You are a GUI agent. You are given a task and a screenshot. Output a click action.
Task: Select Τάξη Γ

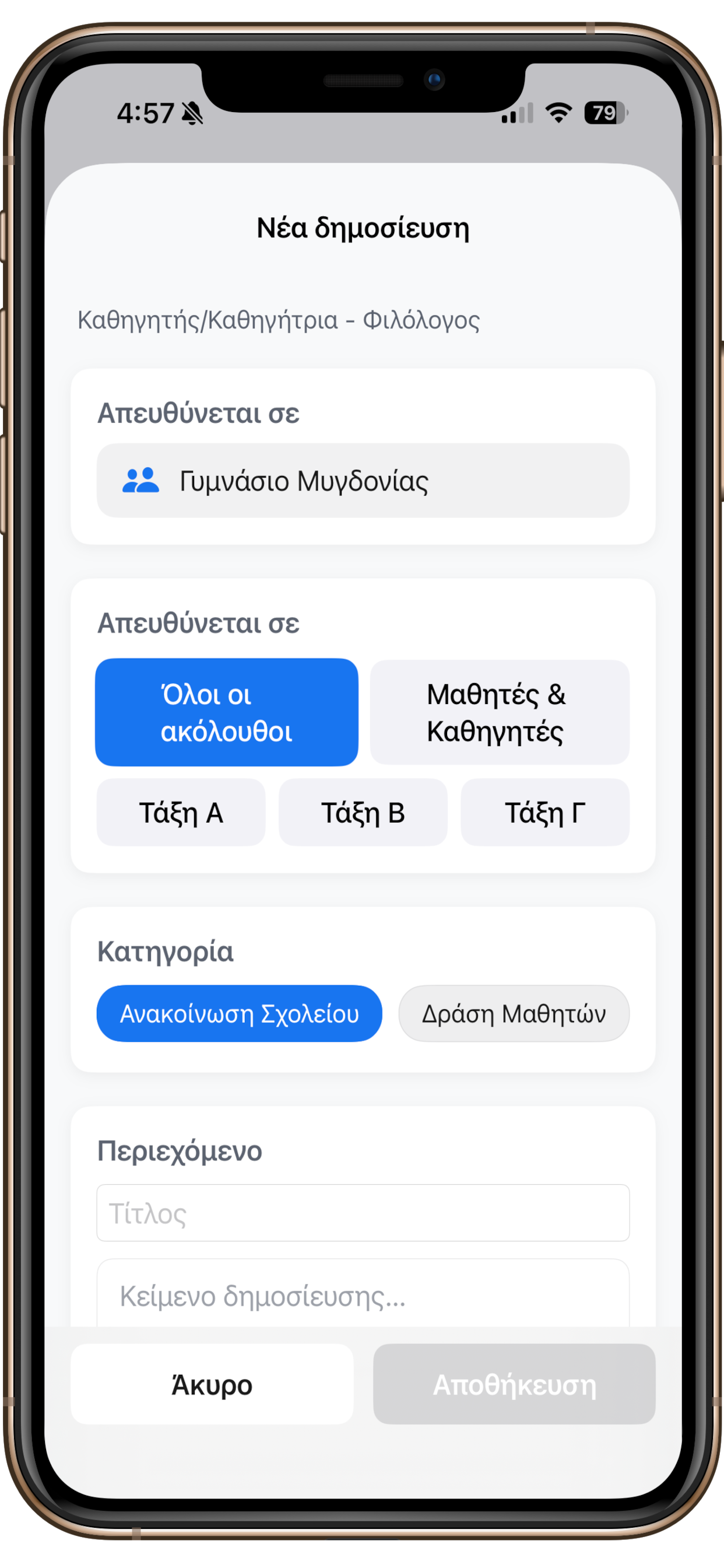tap(544, 813)
